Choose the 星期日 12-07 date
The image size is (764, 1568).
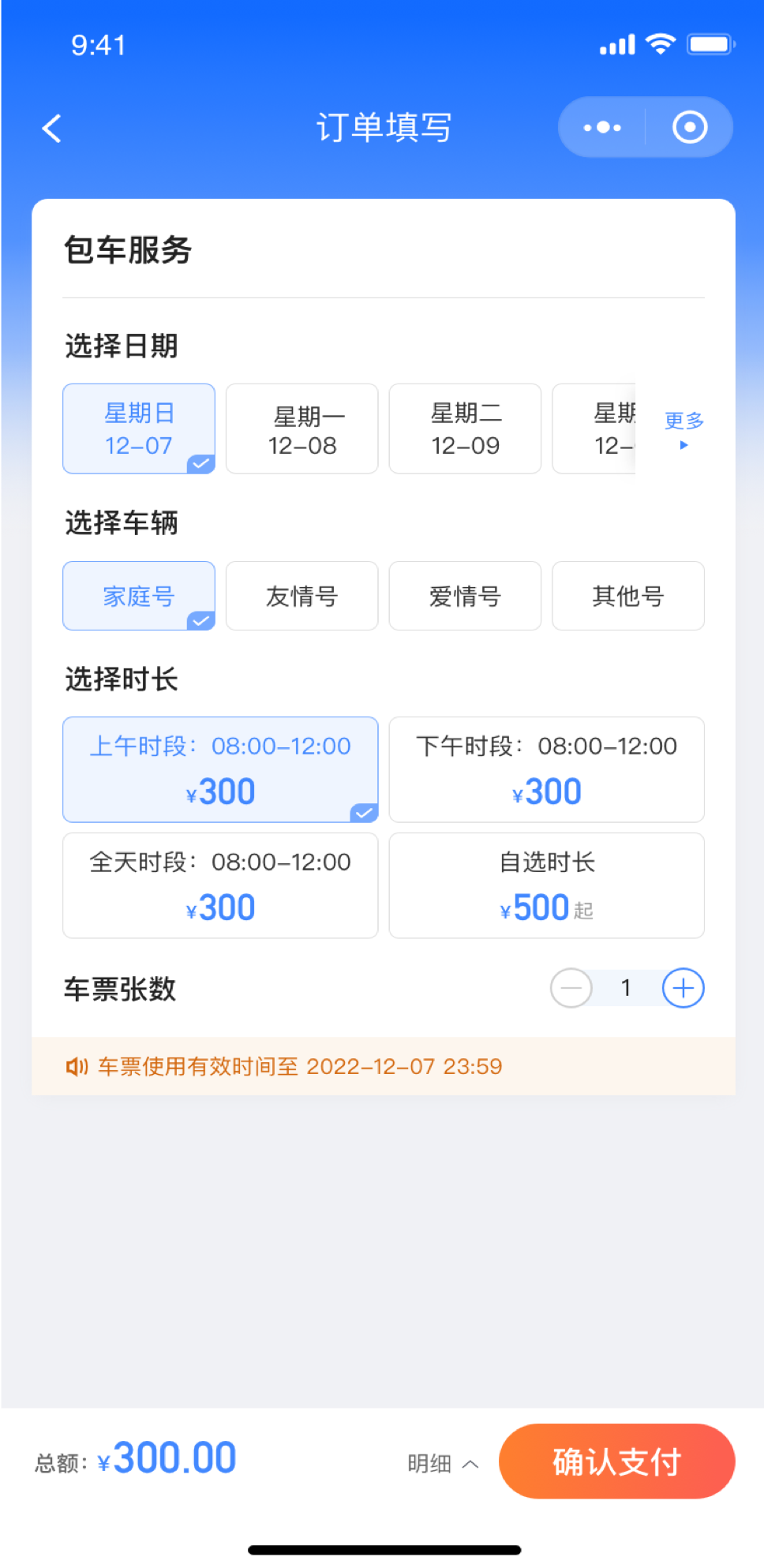(139, 428)
